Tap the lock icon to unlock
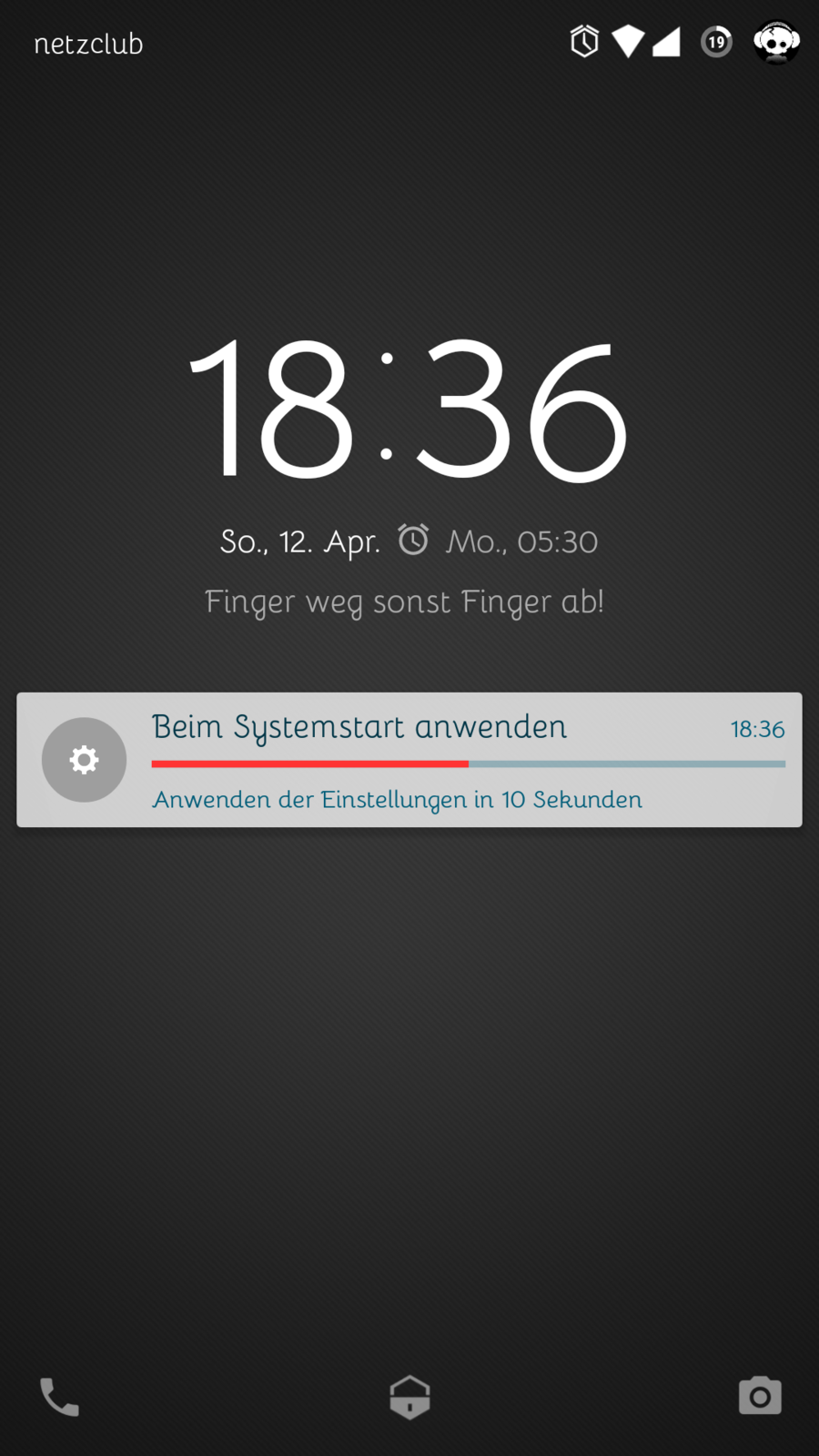 point(409,1397)
